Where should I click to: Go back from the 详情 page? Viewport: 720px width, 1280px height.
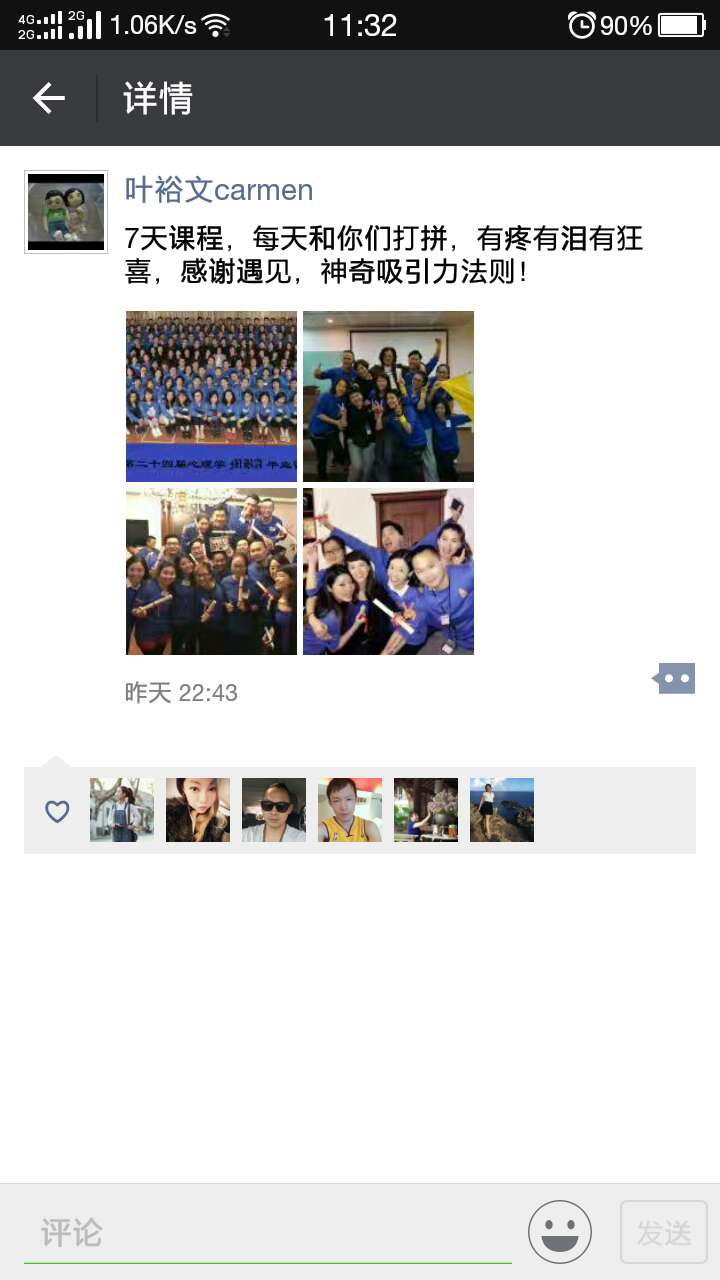point(48,98)
